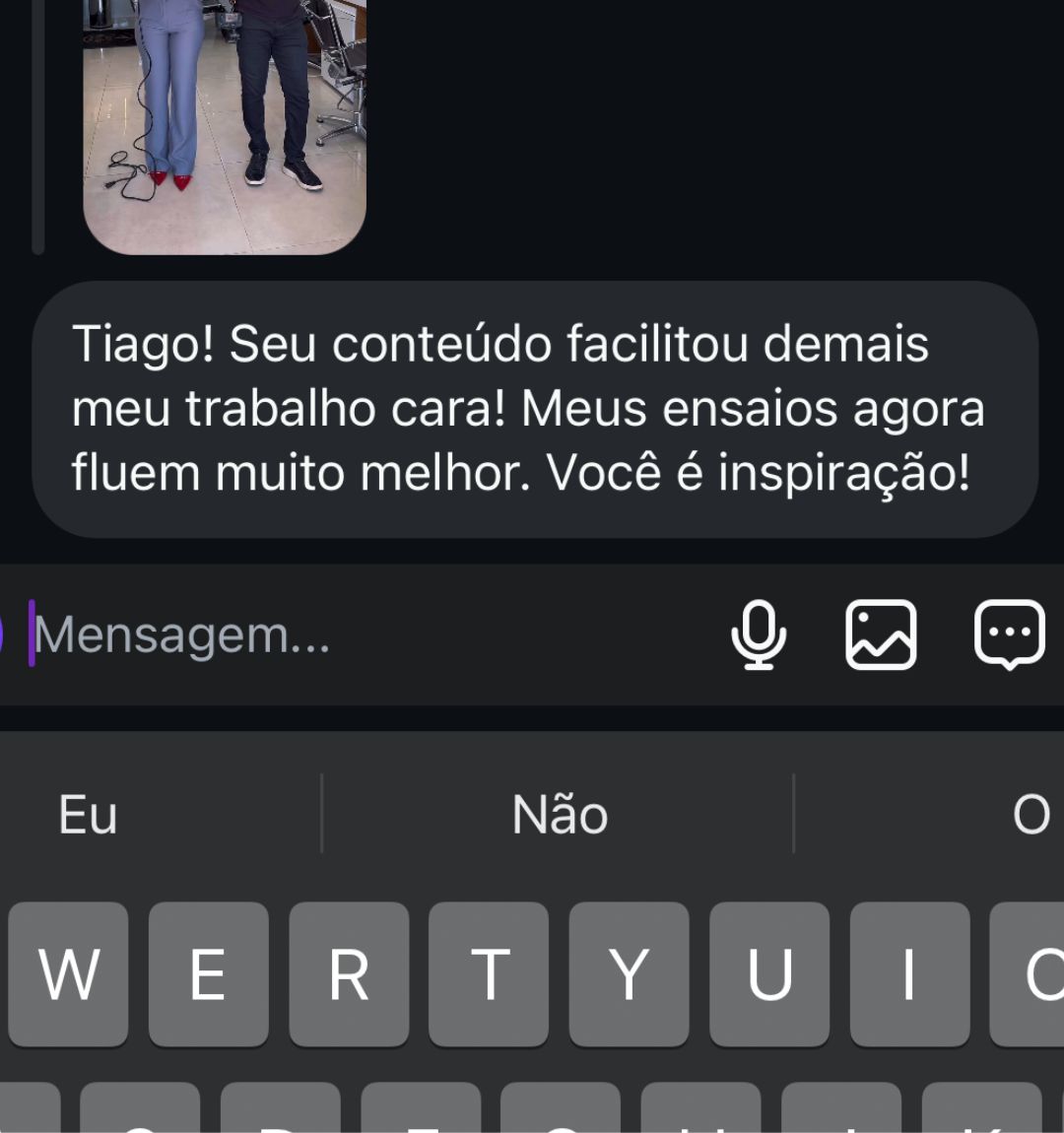Select the 'Eu' keyboard suggestion
Screen dimensions: 1064x1133
(87, 815)
